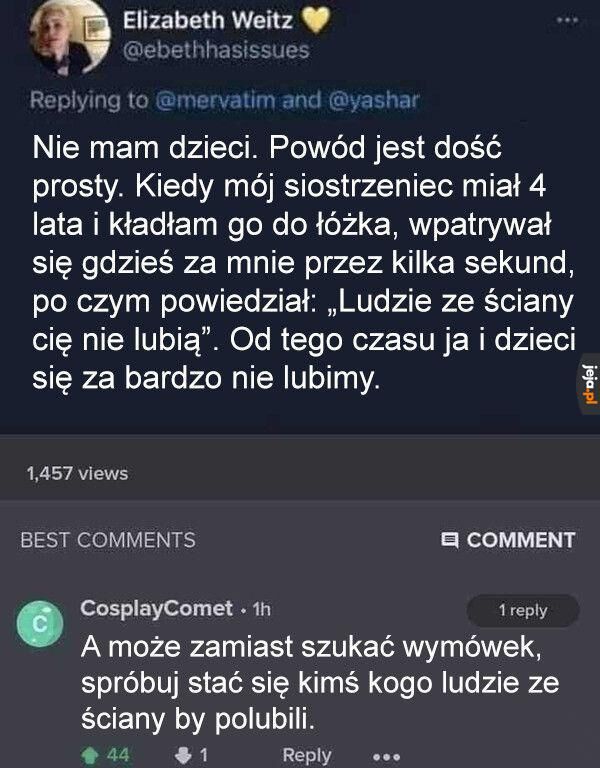Open more options for CosplayComet's comment
The height and width of the screenshot is (768, 600).
coord(386,757)
